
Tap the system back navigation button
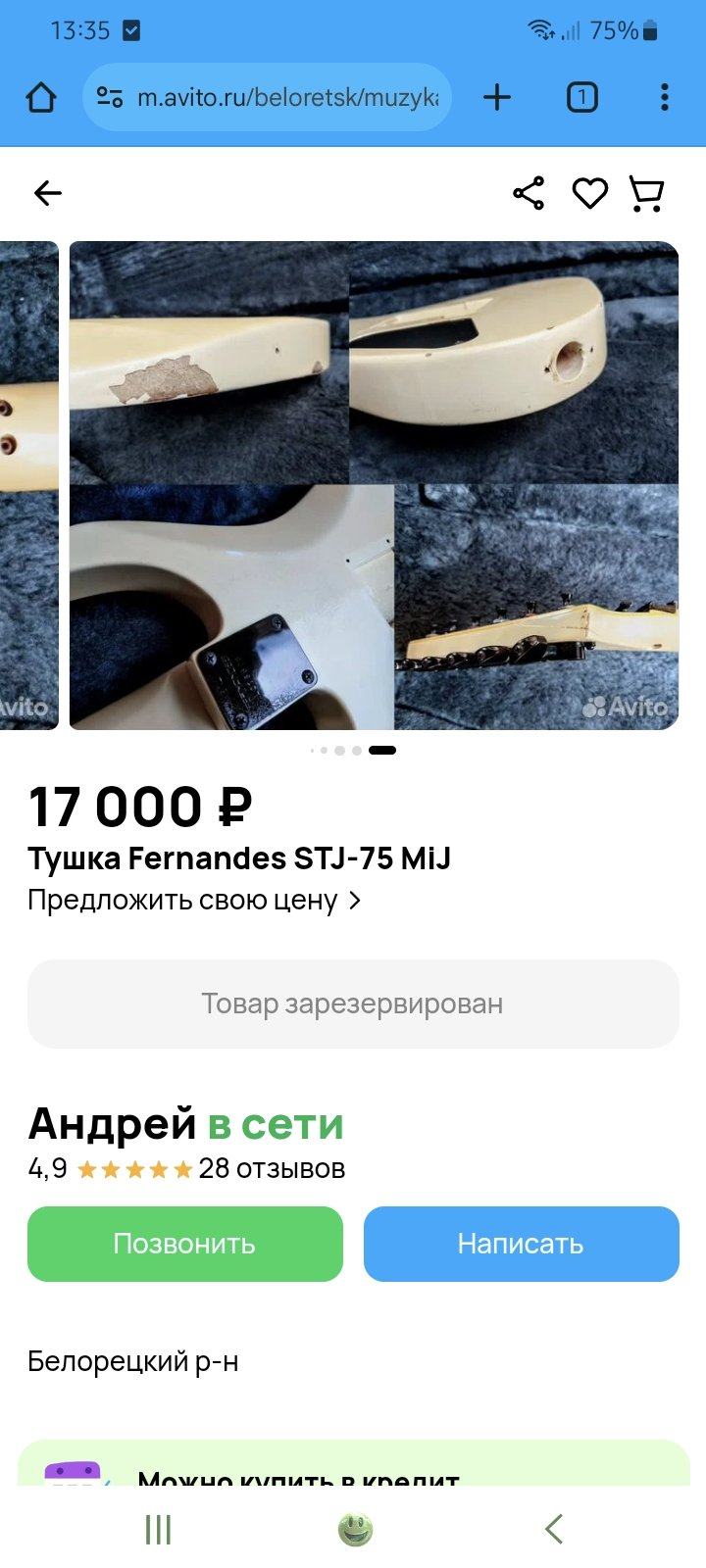554,1529
